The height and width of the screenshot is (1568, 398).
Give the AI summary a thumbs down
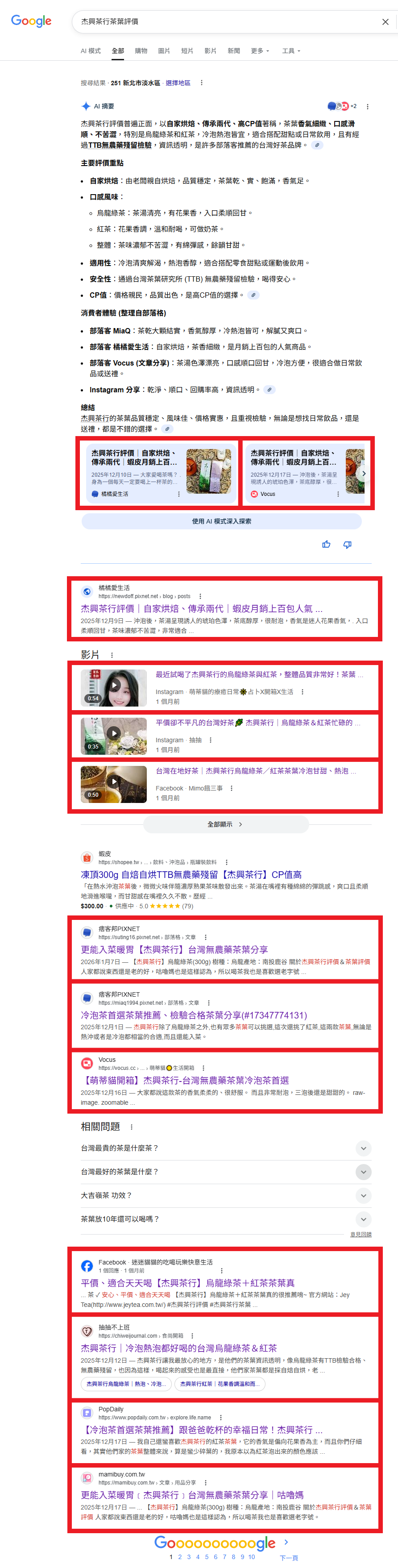(347, 544)
